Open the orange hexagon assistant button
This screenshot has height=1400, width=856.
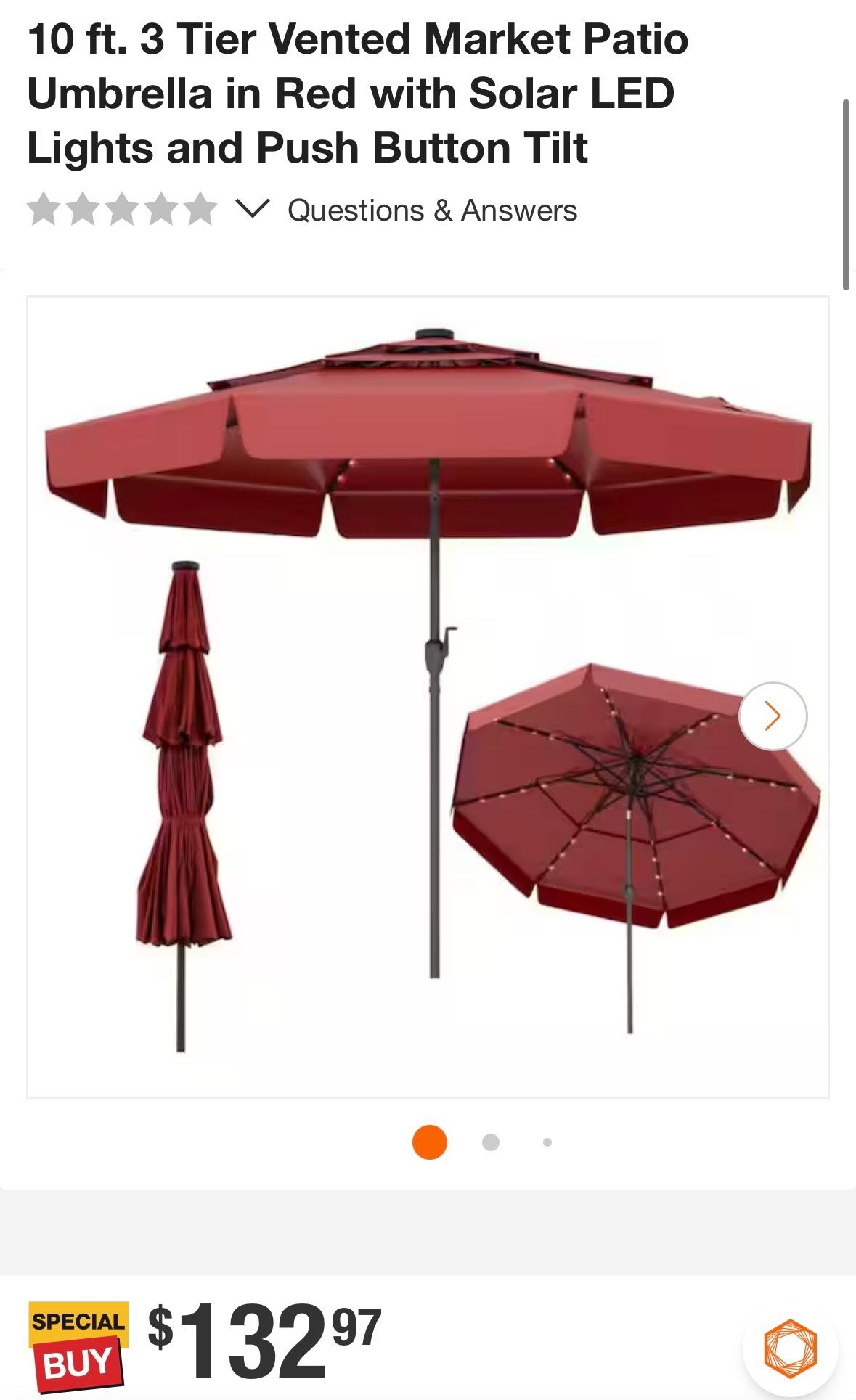[x=790, y=1348]
